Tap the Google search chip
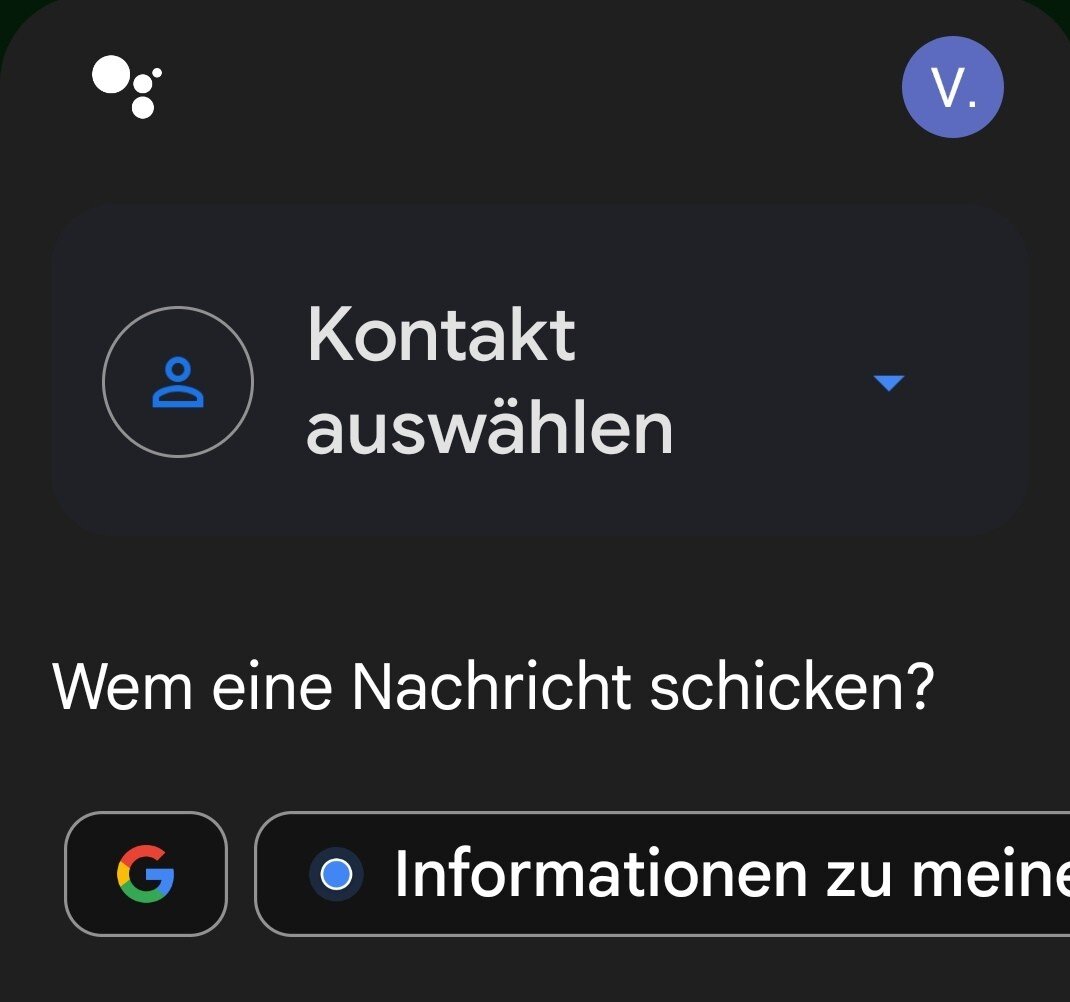The height and width of the screenshot is (1002, 1070). (146, 874)
